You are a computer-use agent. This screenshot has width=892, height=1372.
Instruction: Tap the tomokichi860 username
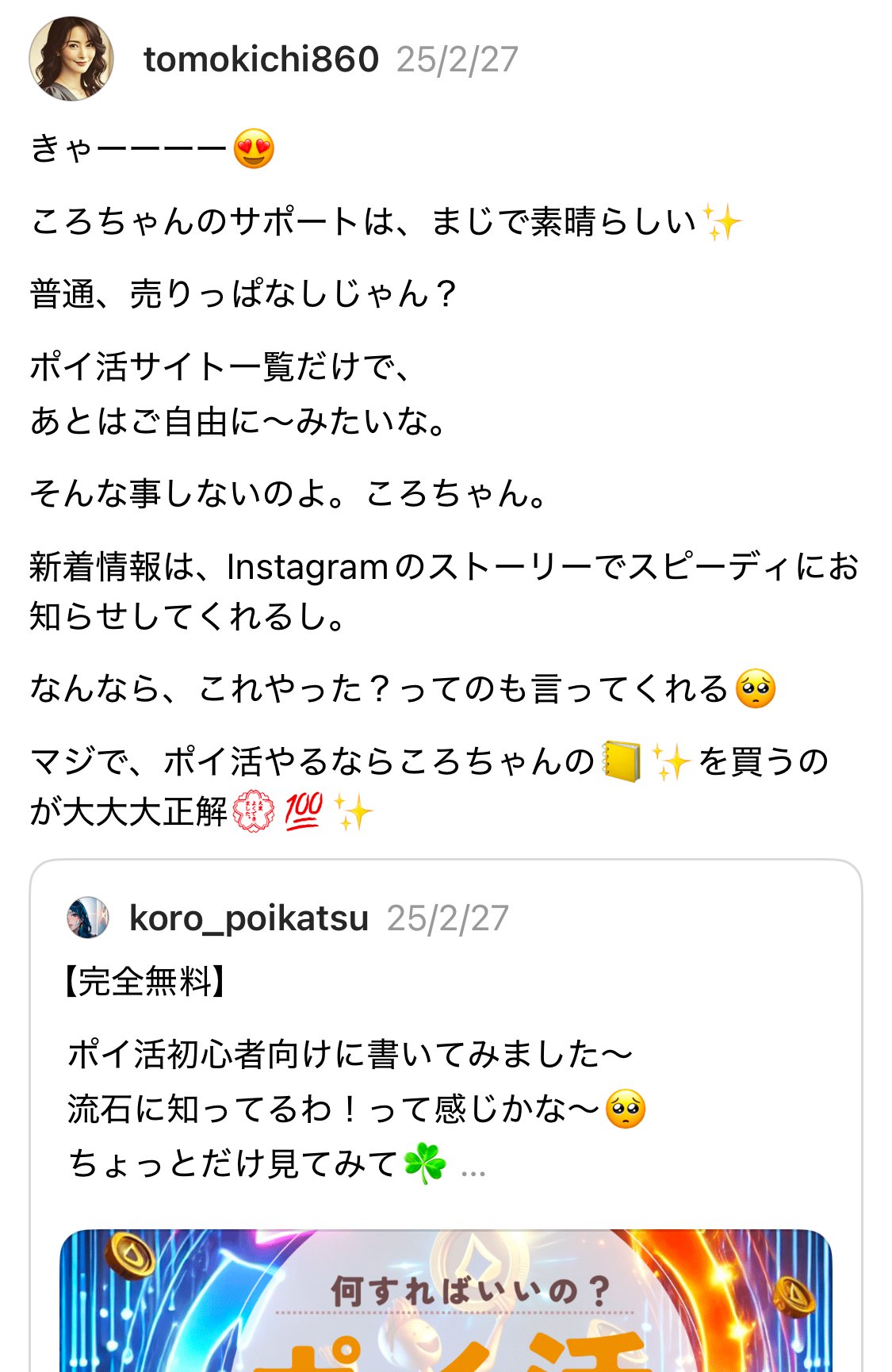(x=261, y=59)
